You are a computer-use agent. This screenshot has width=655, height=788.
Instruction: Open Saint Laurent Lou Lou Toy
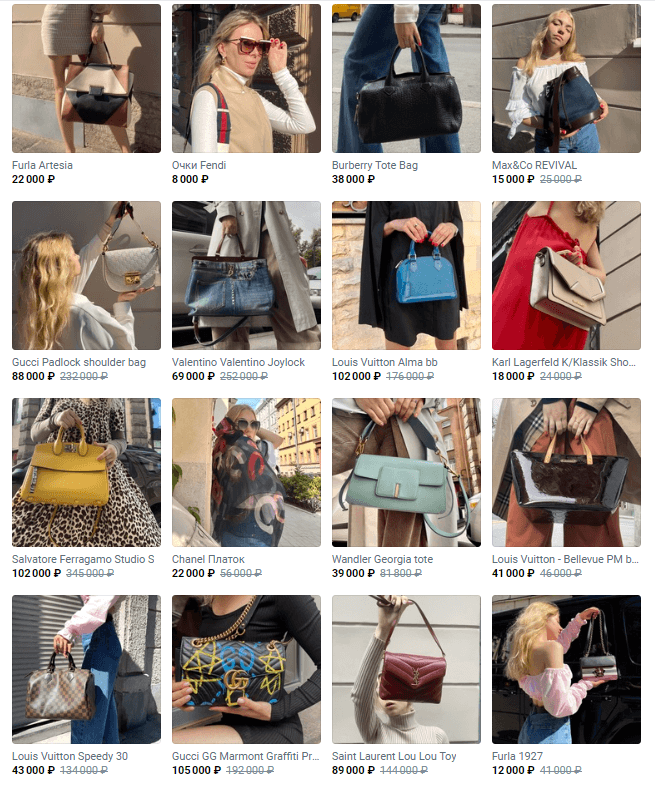coord(406,669)
